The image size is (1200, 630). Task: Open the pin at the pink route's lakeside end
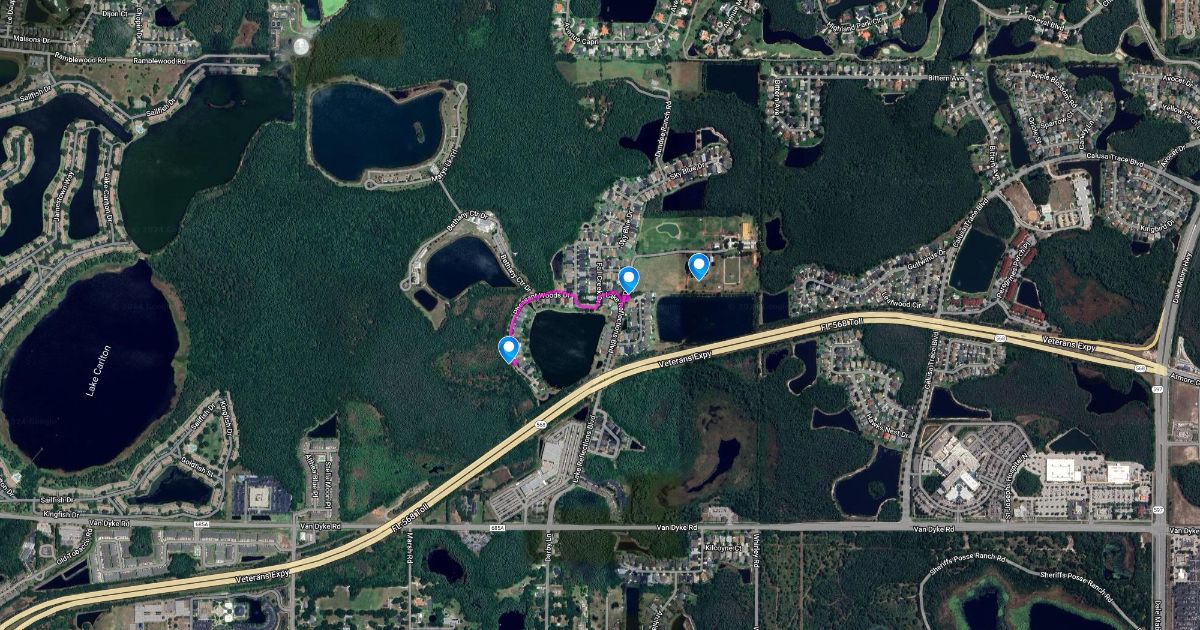(x=508, y=348)
